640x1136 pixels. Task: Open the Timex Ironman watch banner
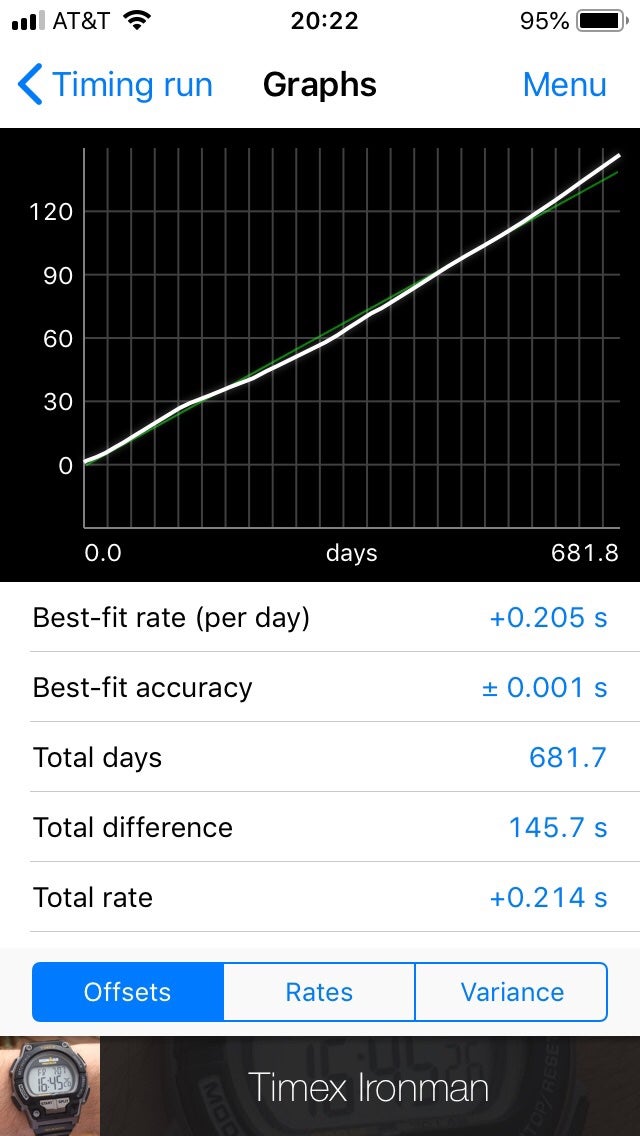point(320,1086)
